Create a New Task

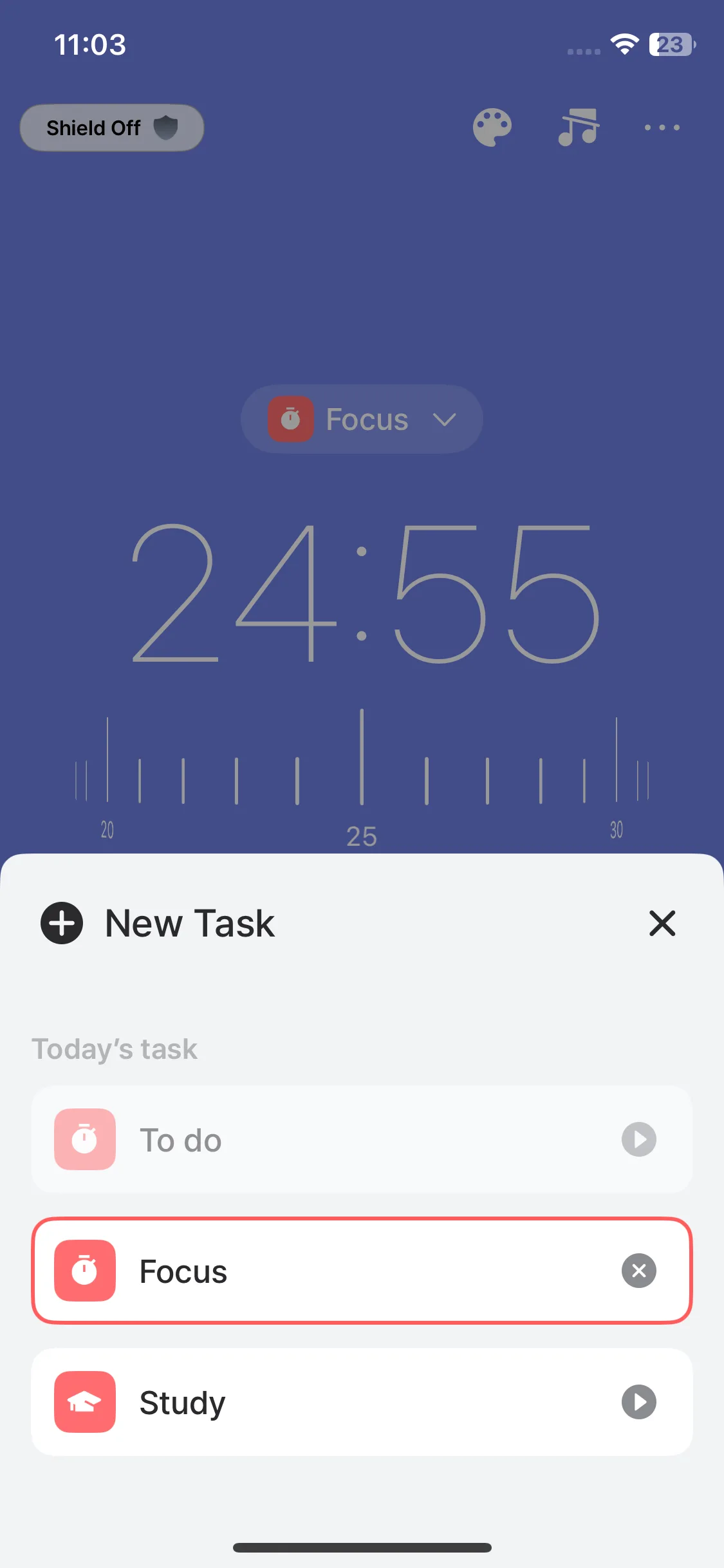point(158,923)
